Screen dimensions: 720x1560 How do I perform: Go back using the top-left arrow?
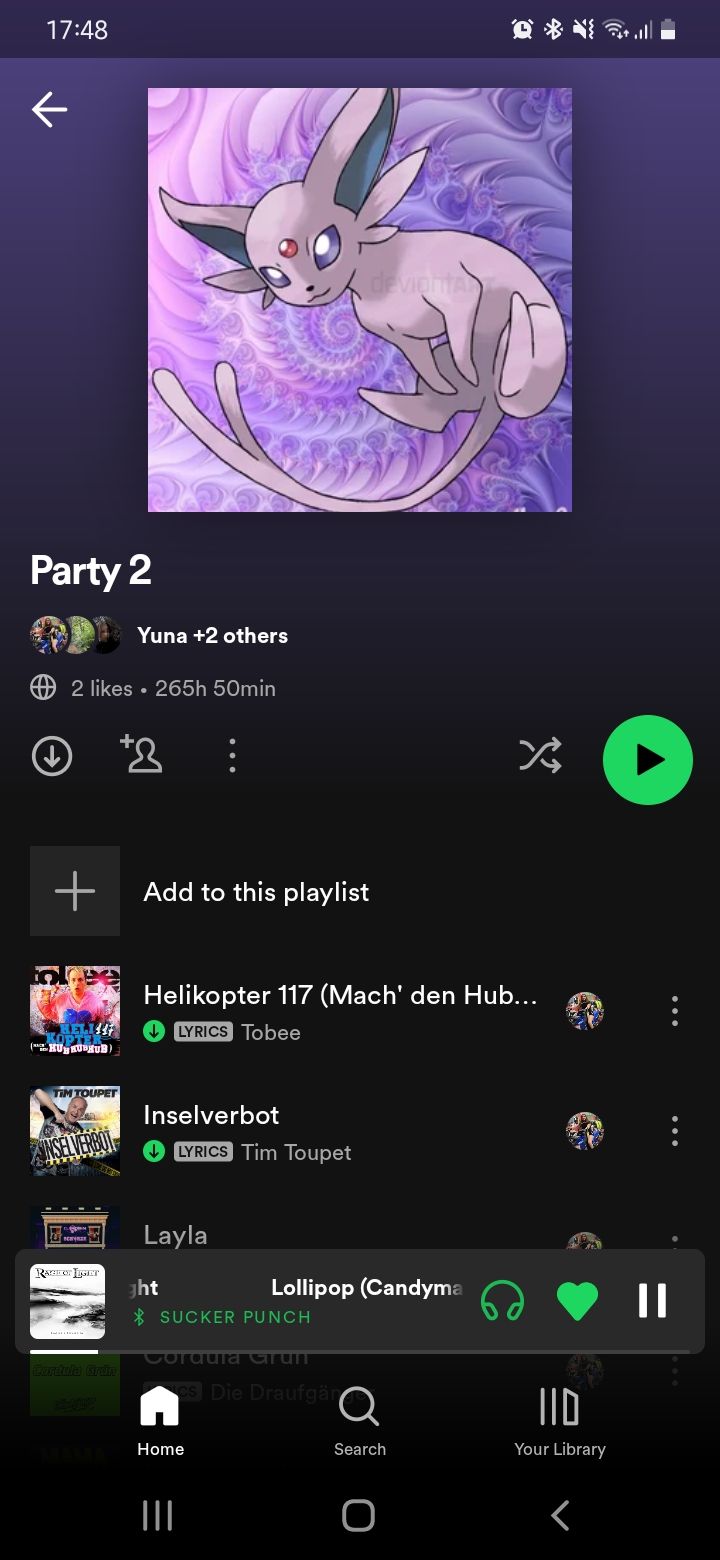coord(49,110)
